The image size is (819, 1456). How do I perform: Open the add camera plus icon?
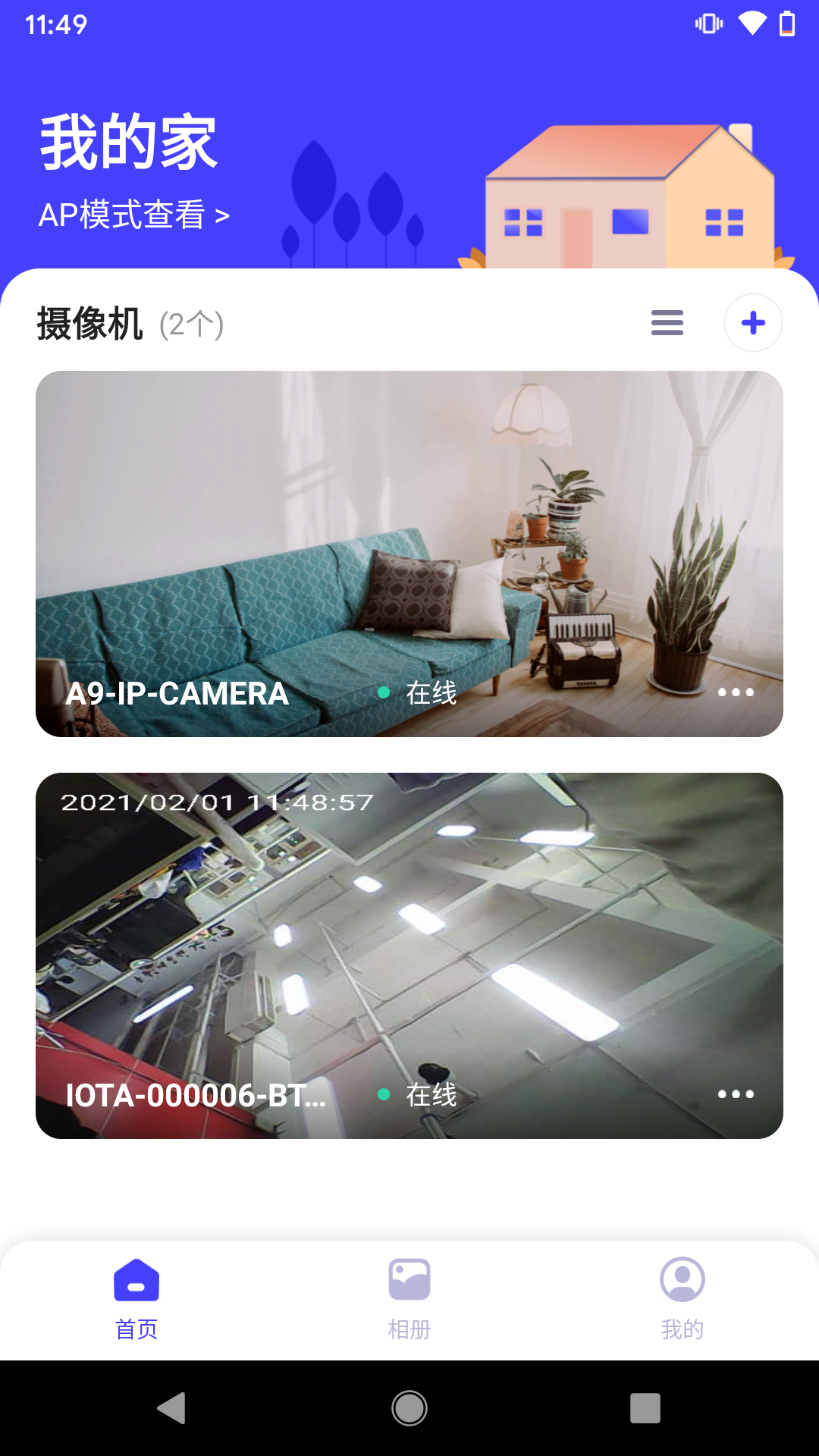click(753, 322)
